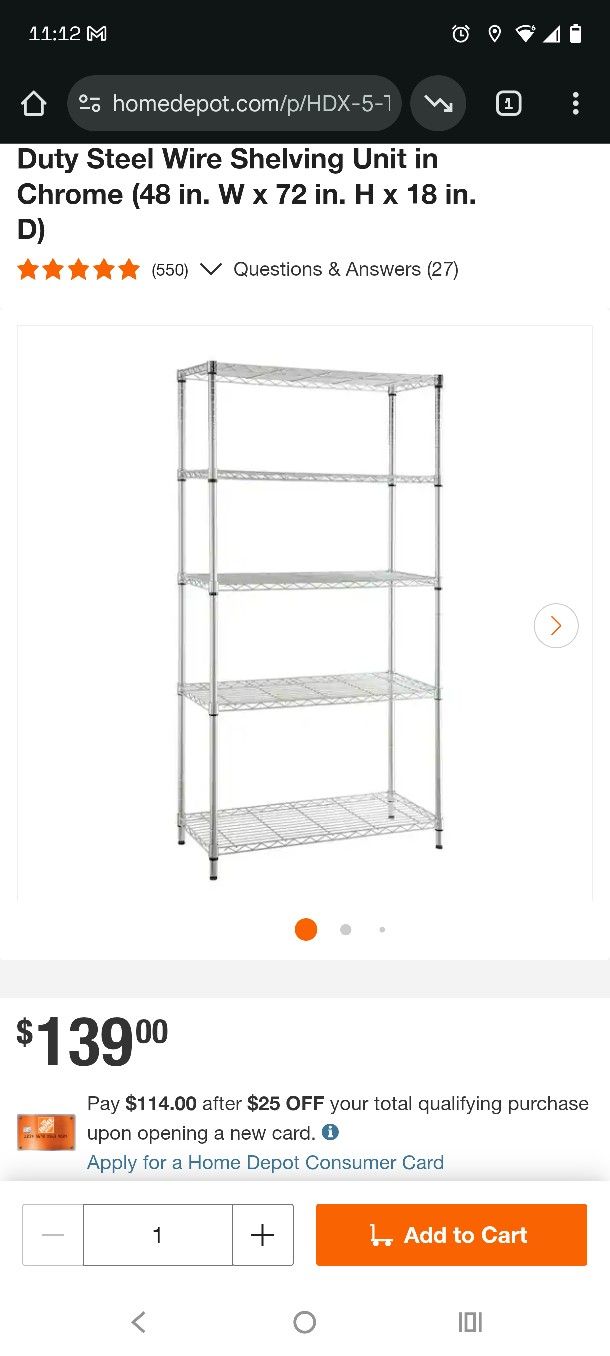Open the shelving unit product image
The width and height of the screenshot is (610, 1356).
tap(308, 620)
